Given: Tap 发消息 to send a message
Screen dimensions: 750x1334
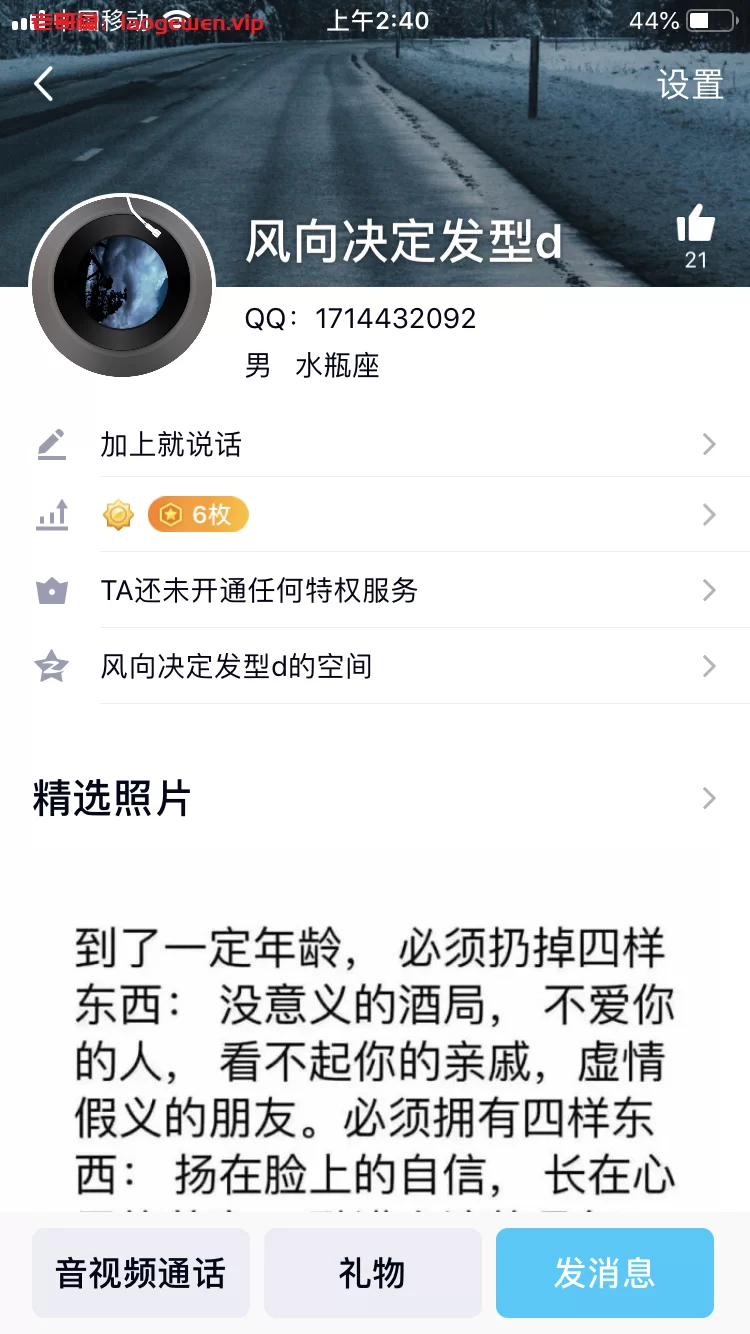Looking at the screenshot, I should click(604, 1273).
